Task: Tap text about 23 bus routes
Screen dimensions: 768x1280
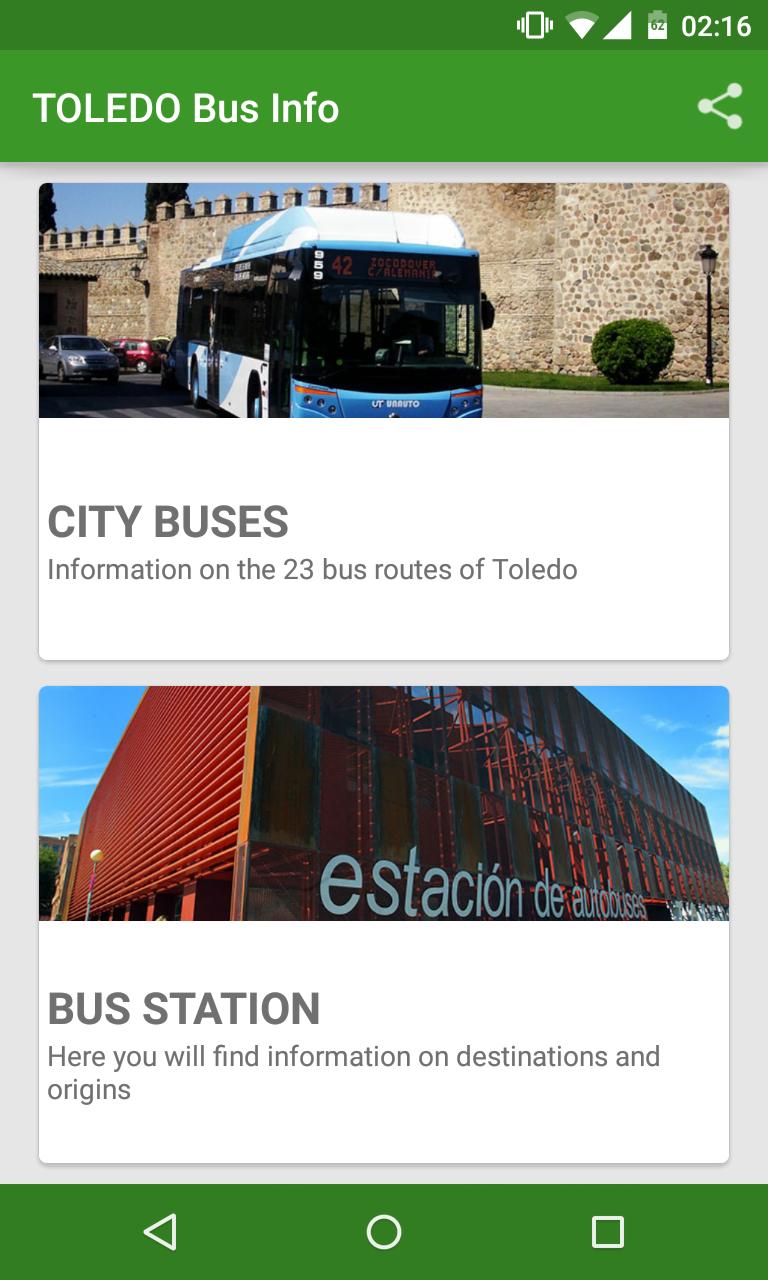Action: click(311, 570)
